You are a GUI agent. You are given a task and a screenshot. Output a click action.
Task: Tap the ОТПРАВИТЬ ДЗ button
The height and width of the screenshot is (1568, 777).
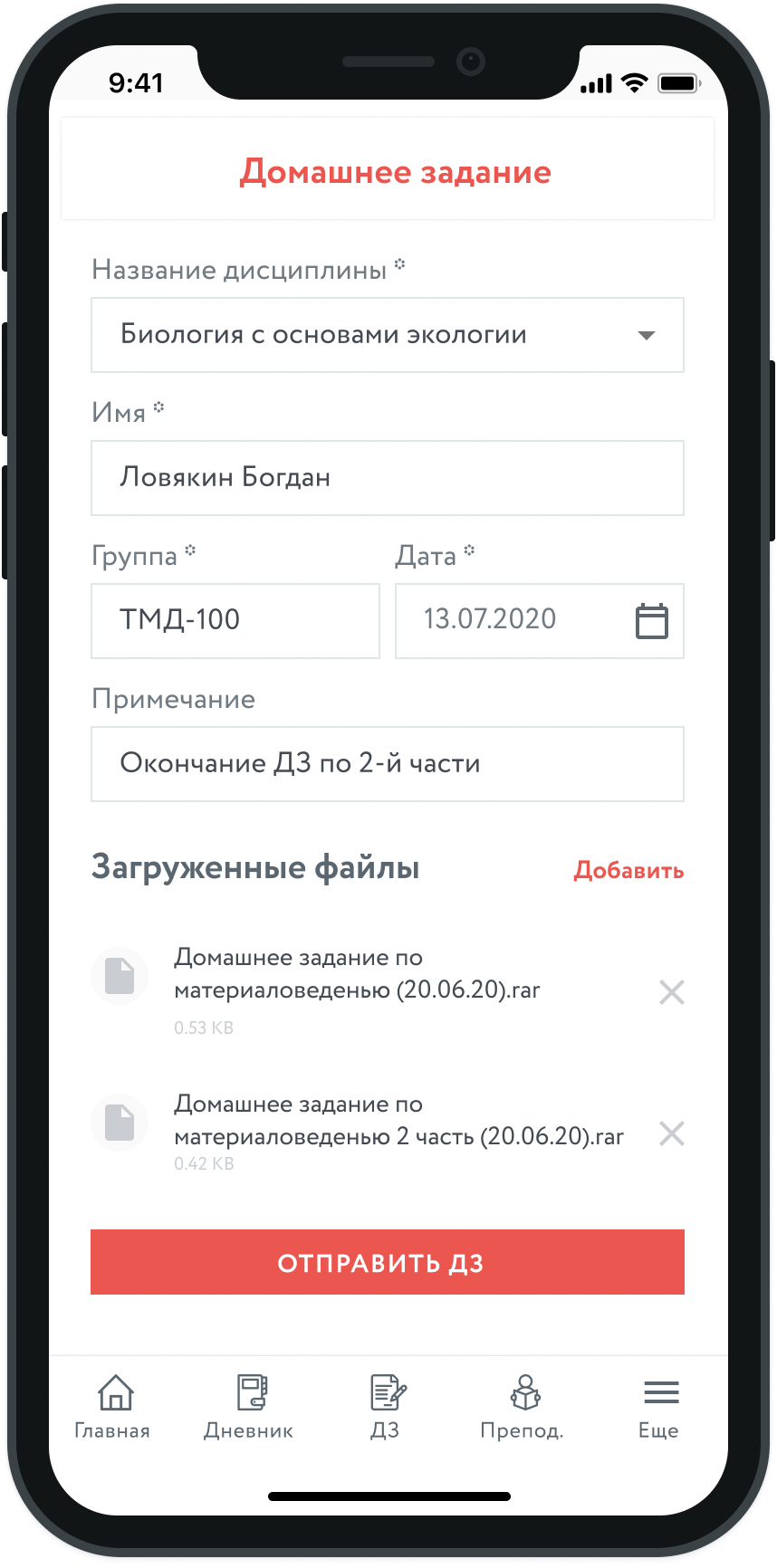pyautogui.click(x=387, y=1262)
